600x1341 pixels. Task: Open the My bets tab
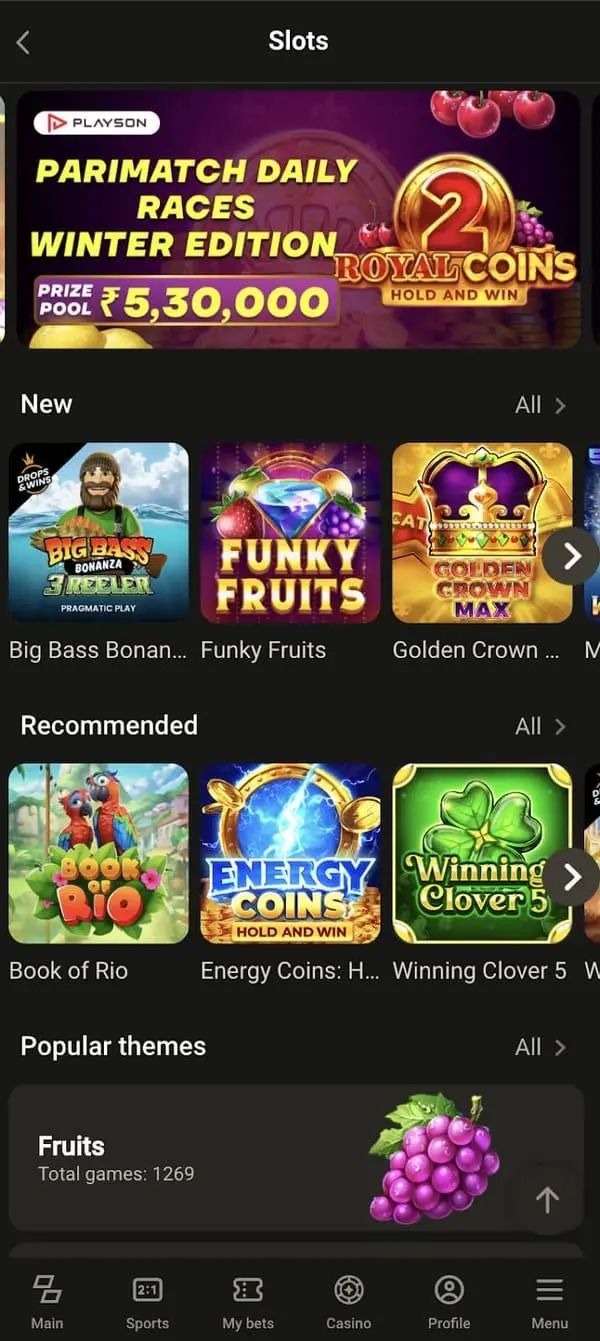(x=248, y=1301)
